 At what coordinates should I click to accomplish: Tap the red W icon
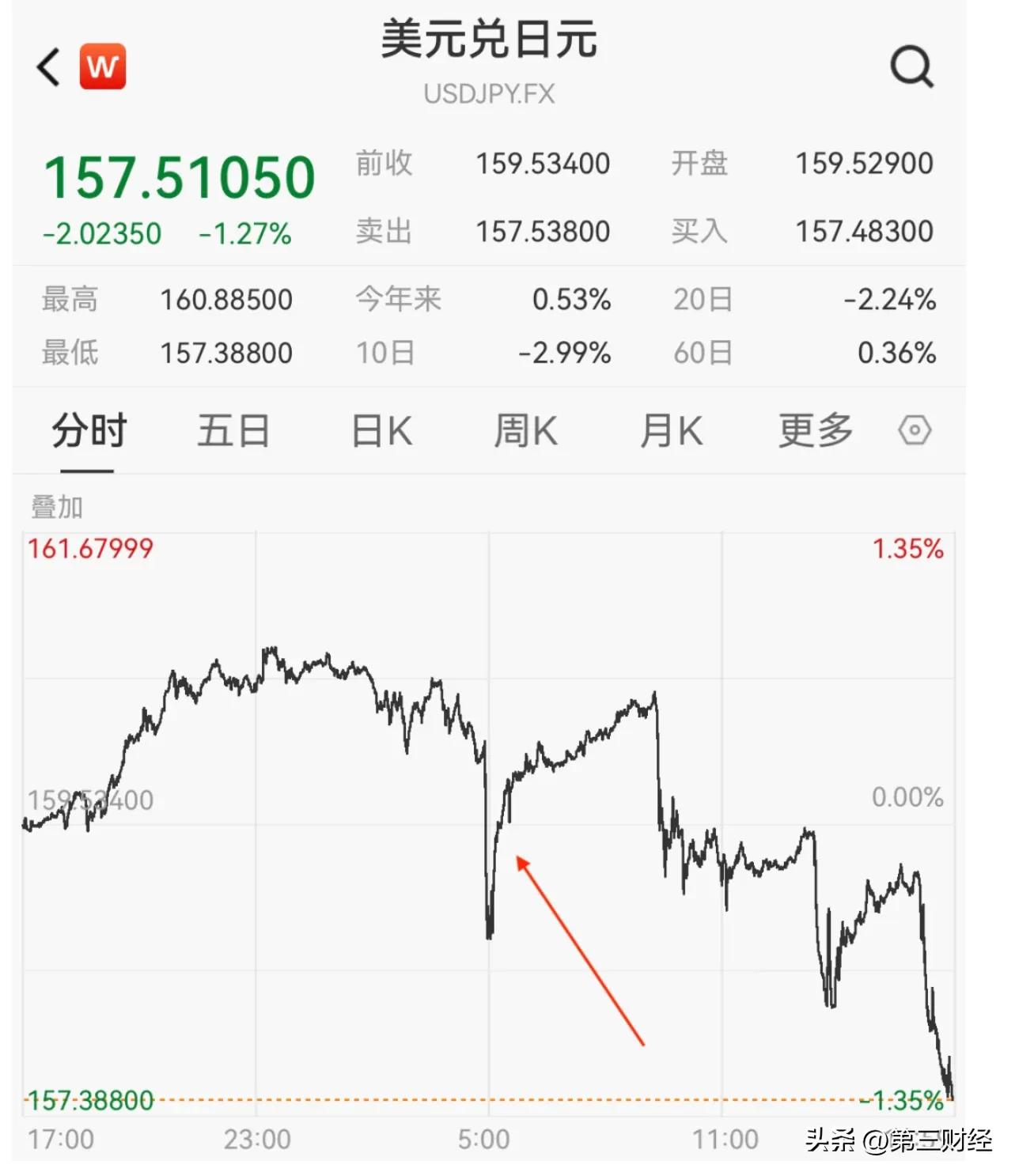point(103,66)
